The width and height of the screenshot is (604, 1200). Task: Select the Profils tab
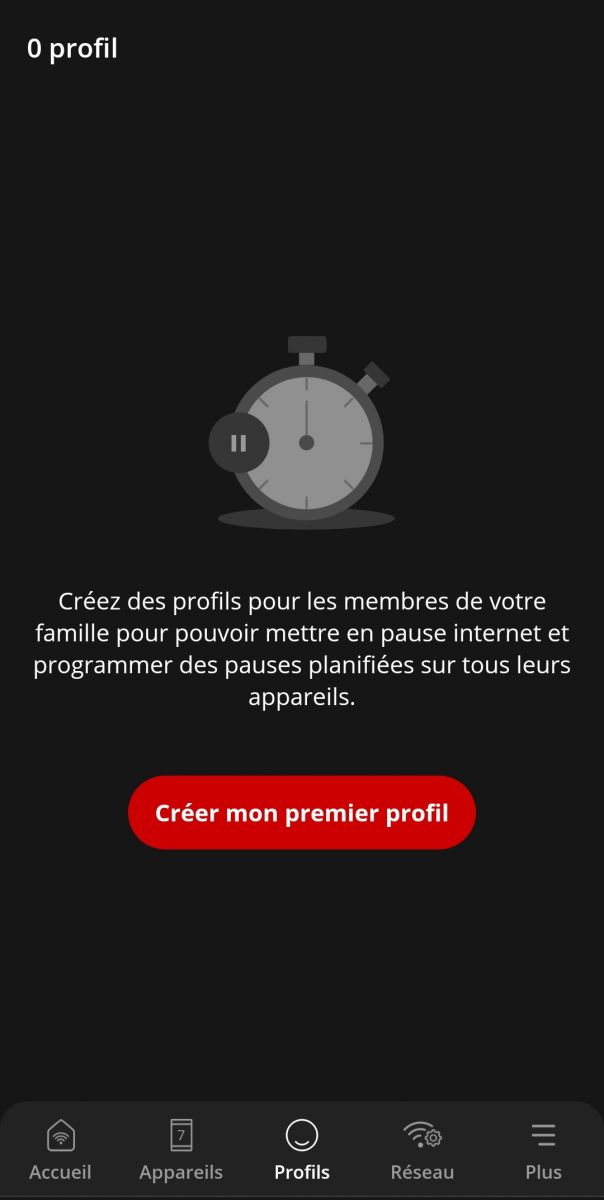coord(302,1150)
